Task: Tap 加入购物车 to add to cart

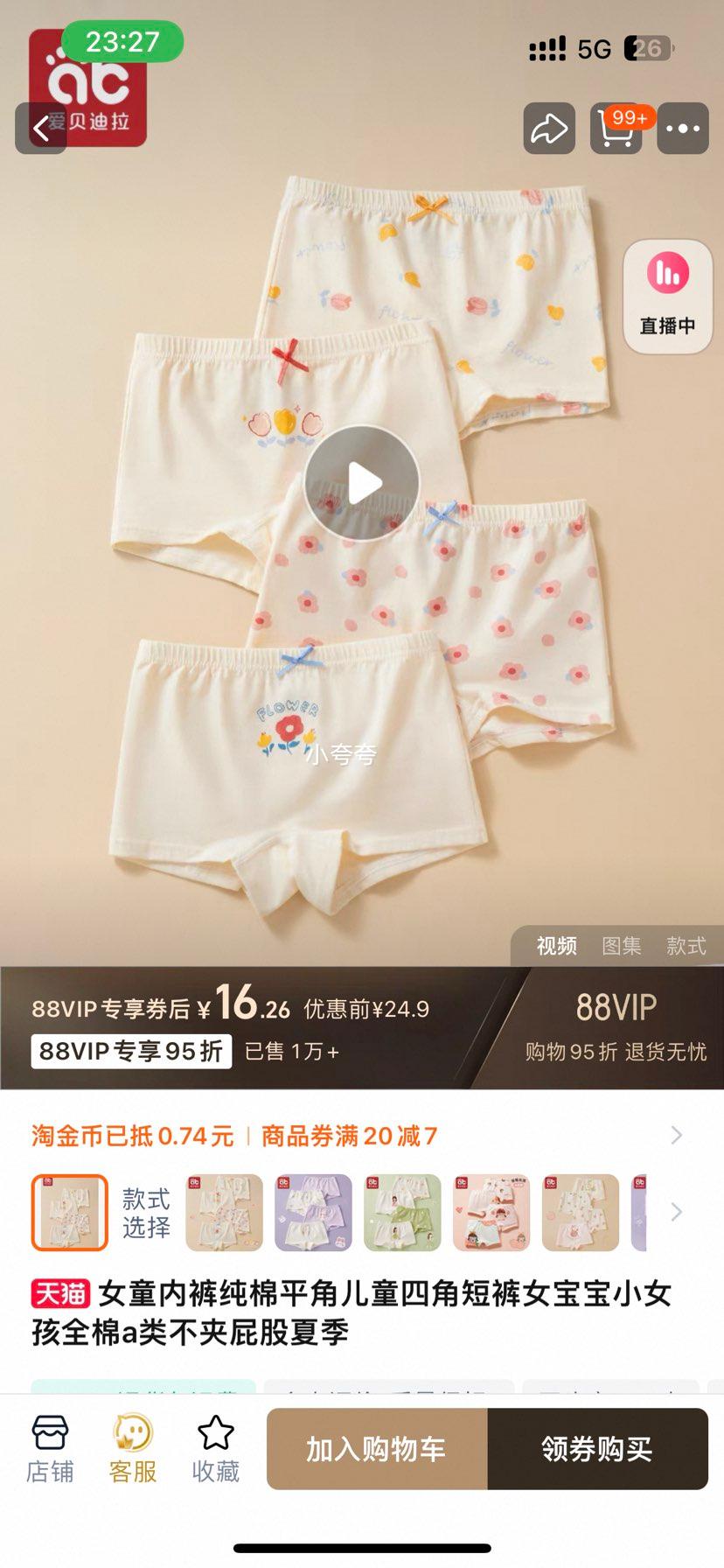Action: click(x=376, y=1449)
